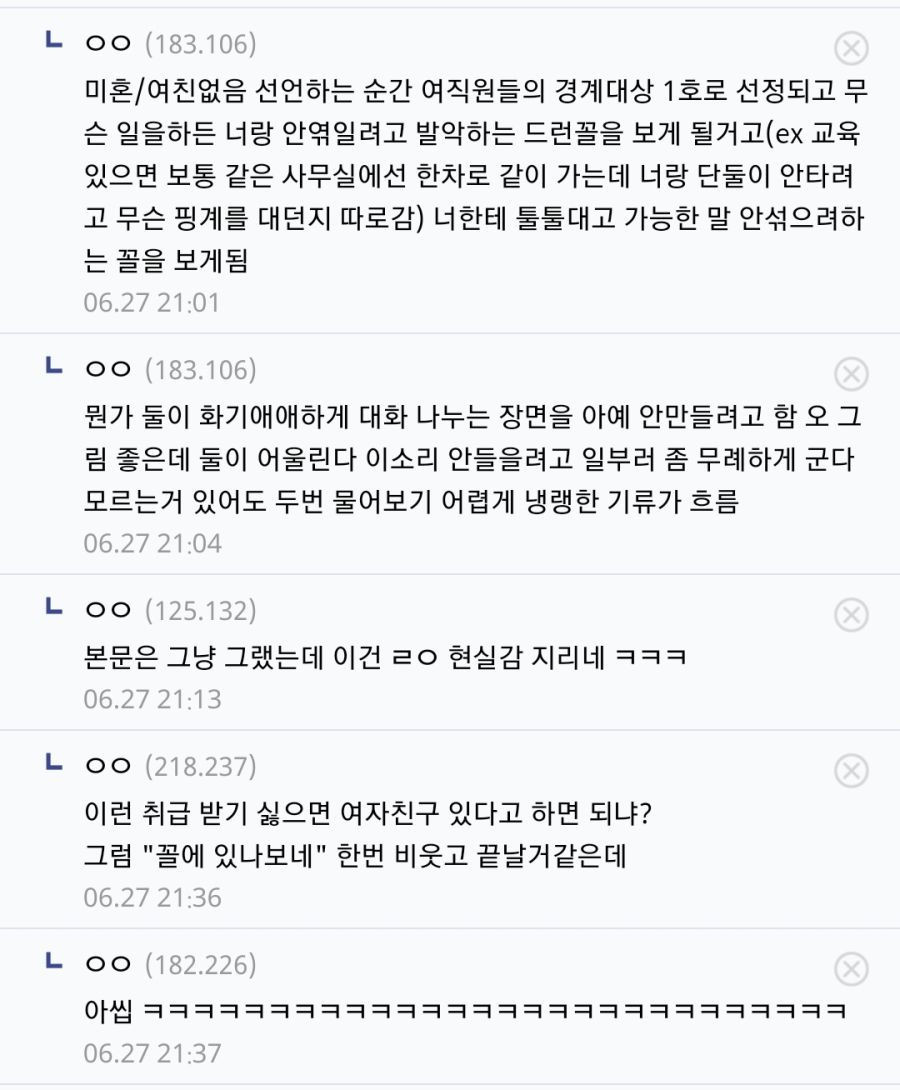The width and height of the screenshot is (900, 1090).
Task: Delete the 183.106 reply posted at 21:04
Action: point(851,374)
